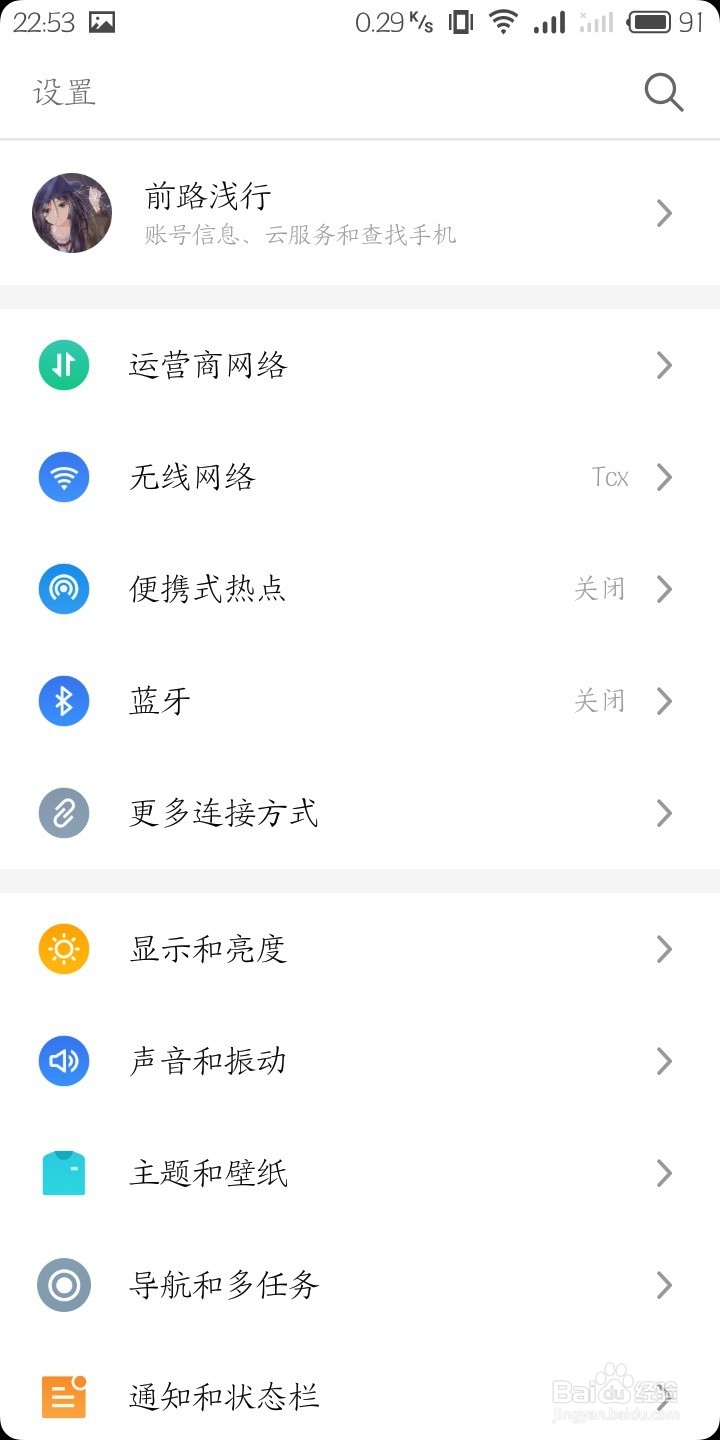Open 声音和振动 sound settings
This screenshot has height=1440, width=720.
[x=360, y=1061]
